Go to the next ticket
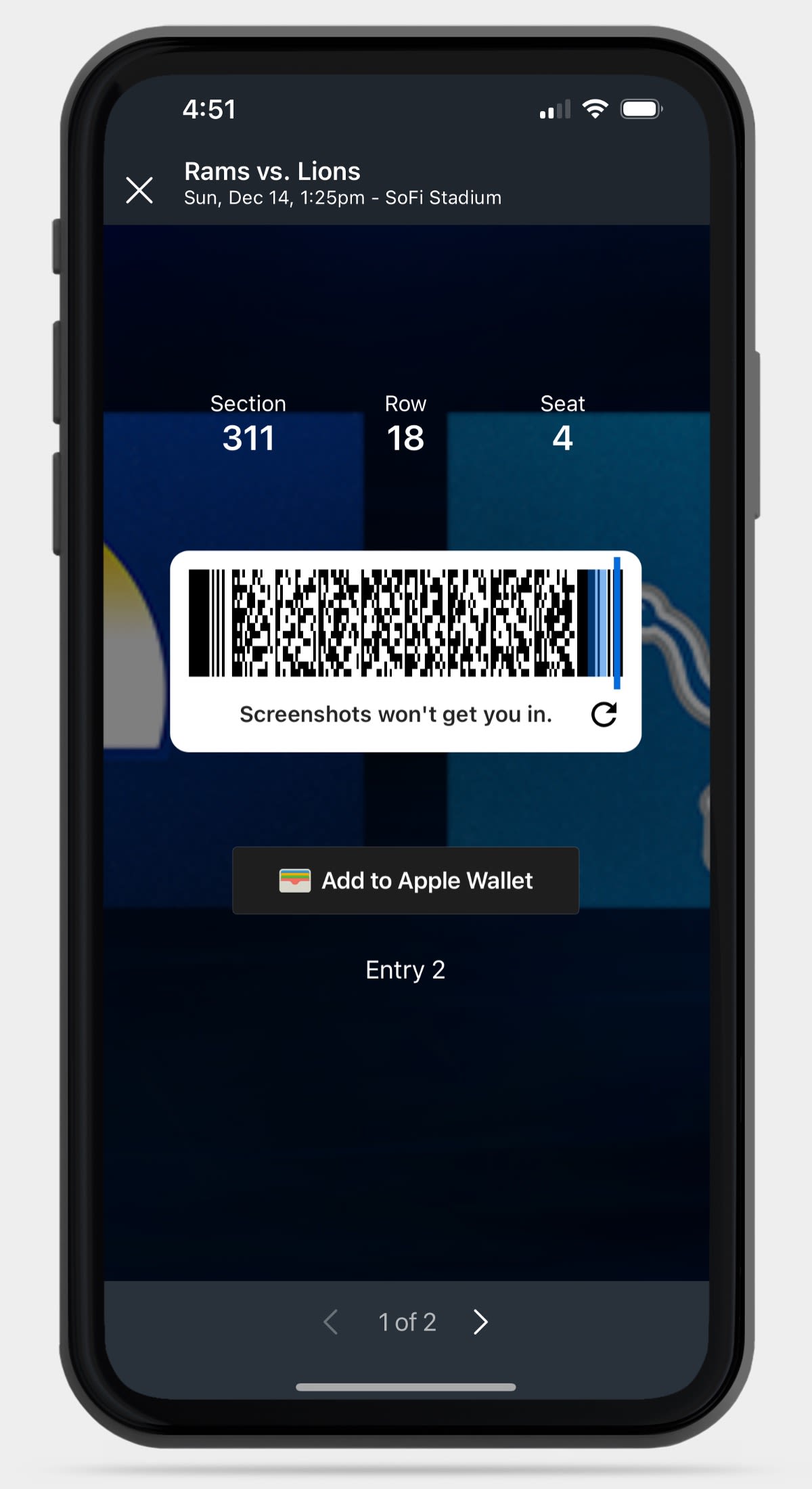The image size is (812, 1489). click(x=480, y=1321)
